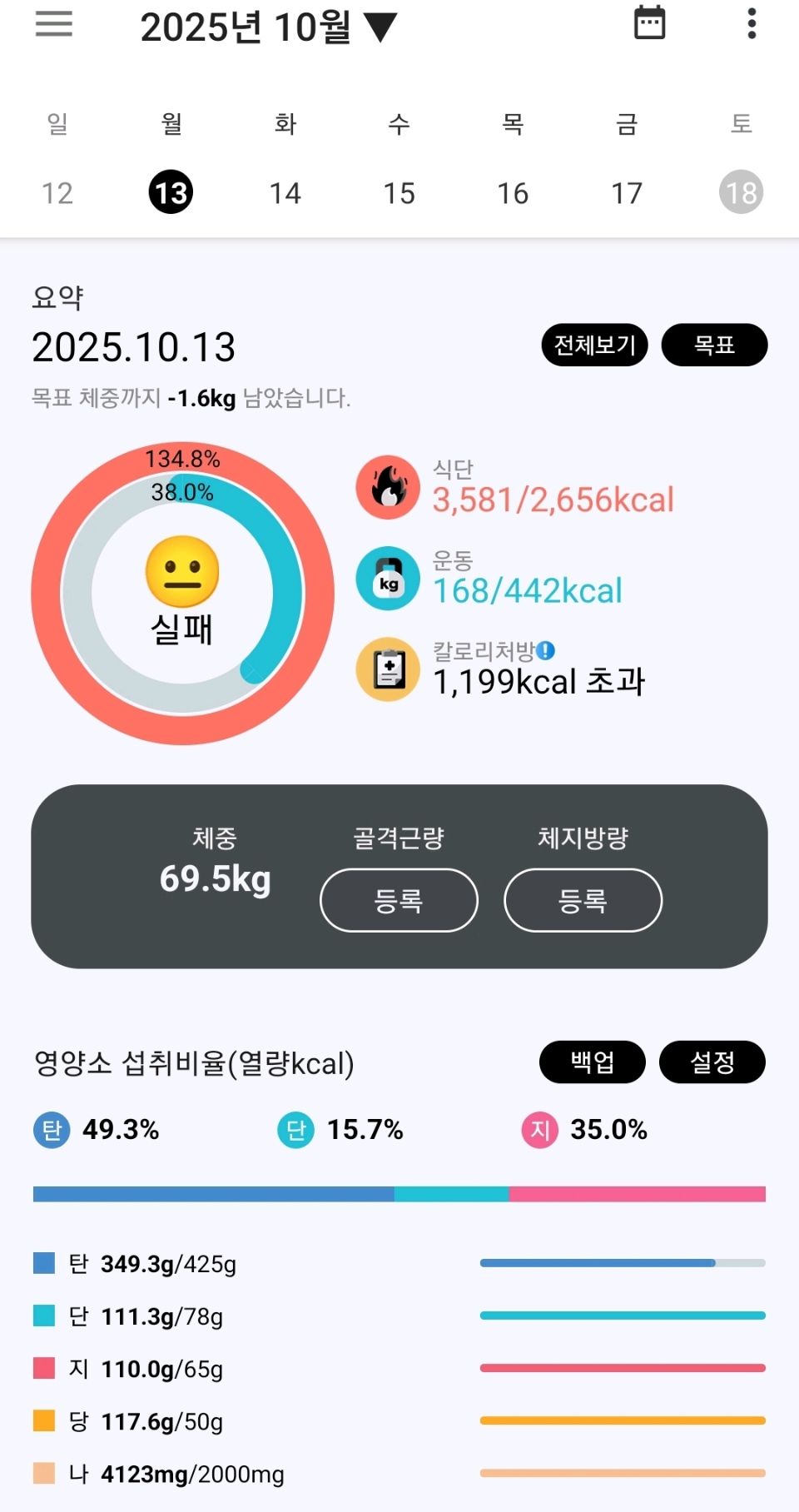Tap the 백업 backup button
The image size is (799, 1512).
(x=592, y=1062)
